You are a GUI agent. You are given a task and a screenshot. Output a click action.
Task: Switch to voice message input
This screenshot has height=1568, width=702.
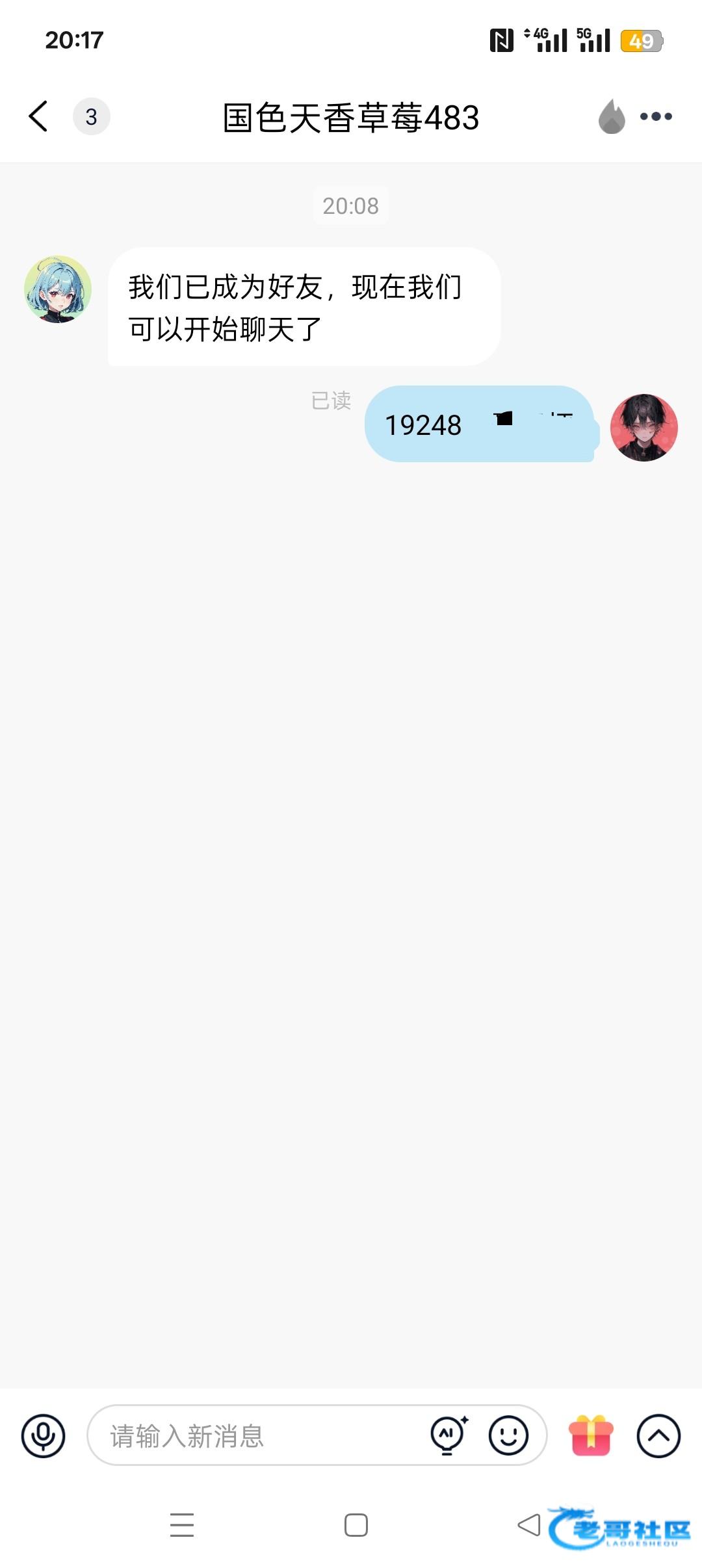tap(44, 1436)
